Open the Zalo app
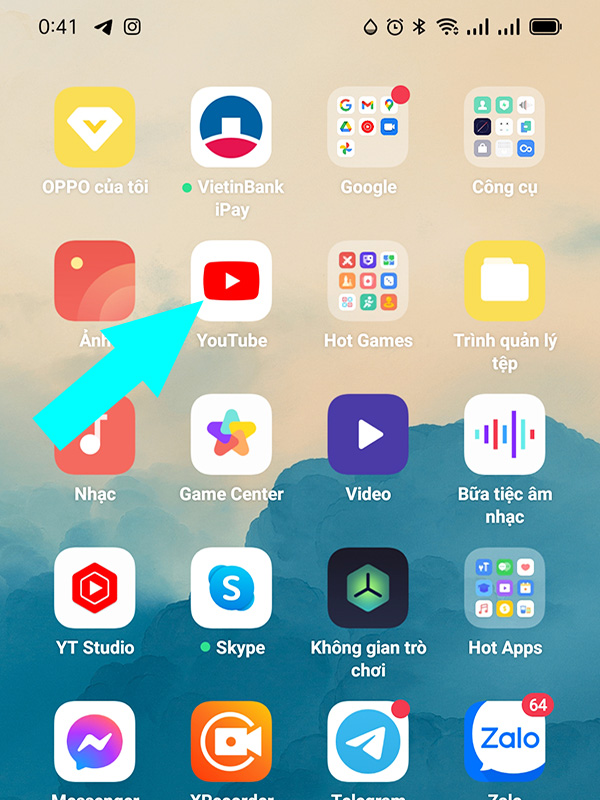Image resolution: width=600 pixels, height=800 pixels. (x=504, y=742)
